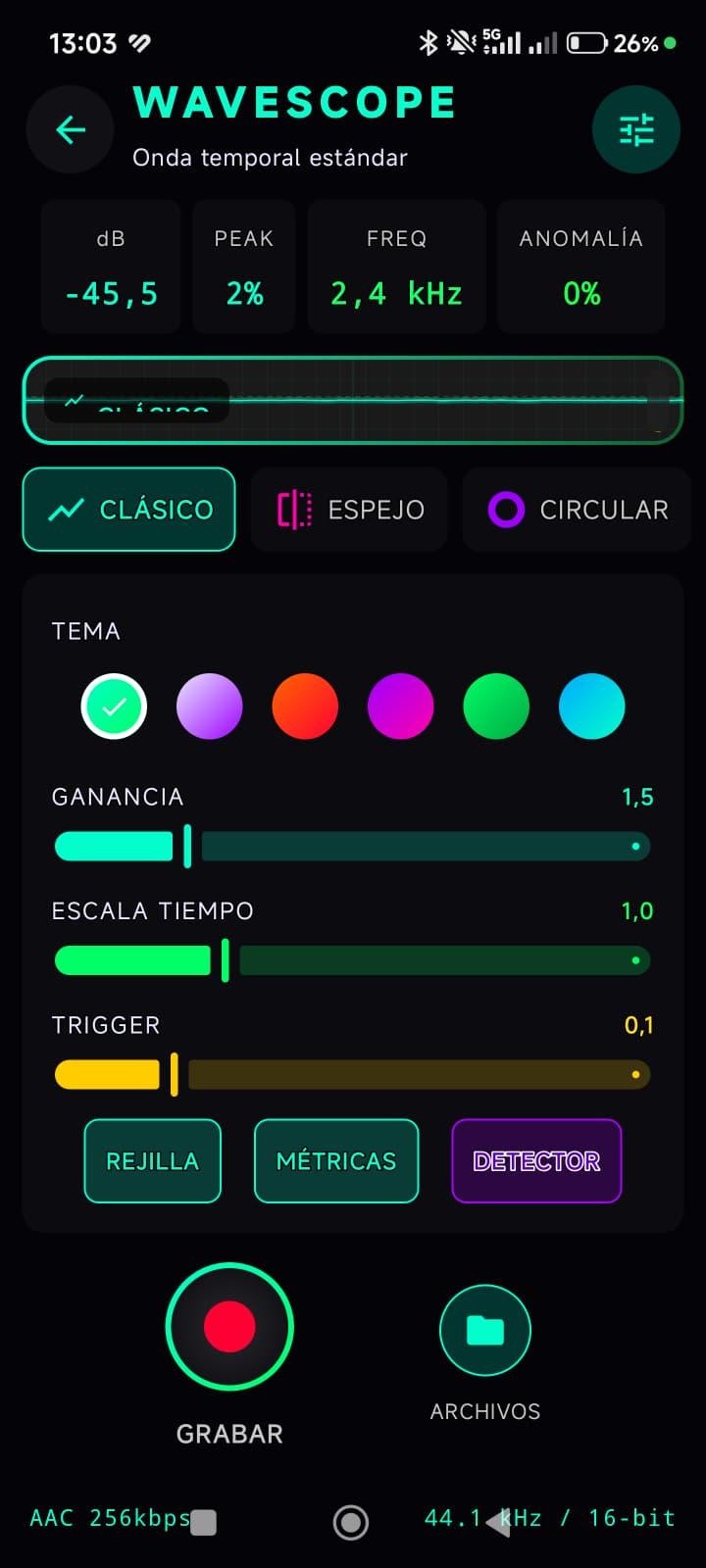
Task: Pick the magenta theme color
Action: [x=400, y=707]
